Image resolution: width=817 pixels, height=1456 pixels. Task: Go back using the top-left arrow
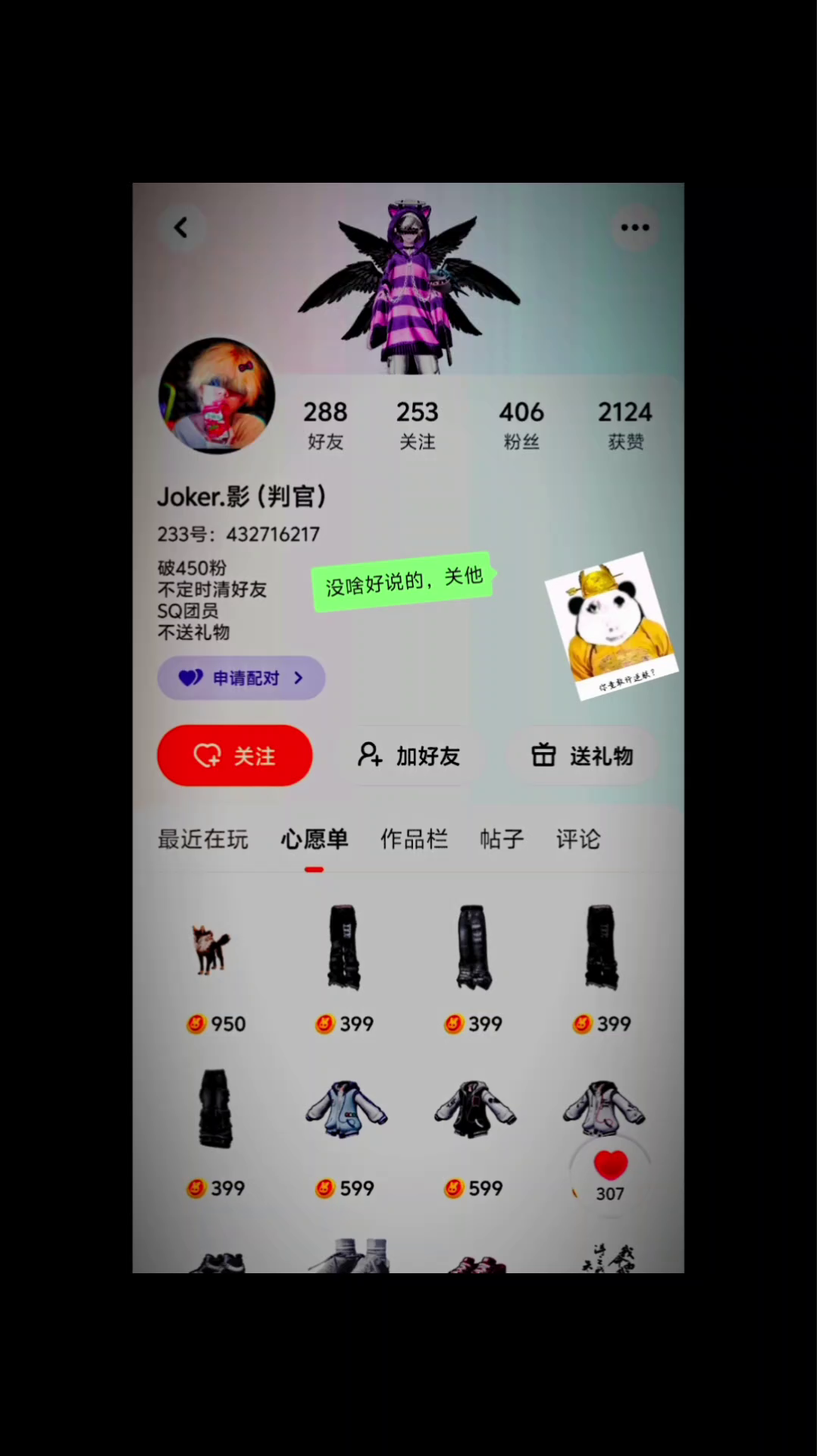(181, 227)
